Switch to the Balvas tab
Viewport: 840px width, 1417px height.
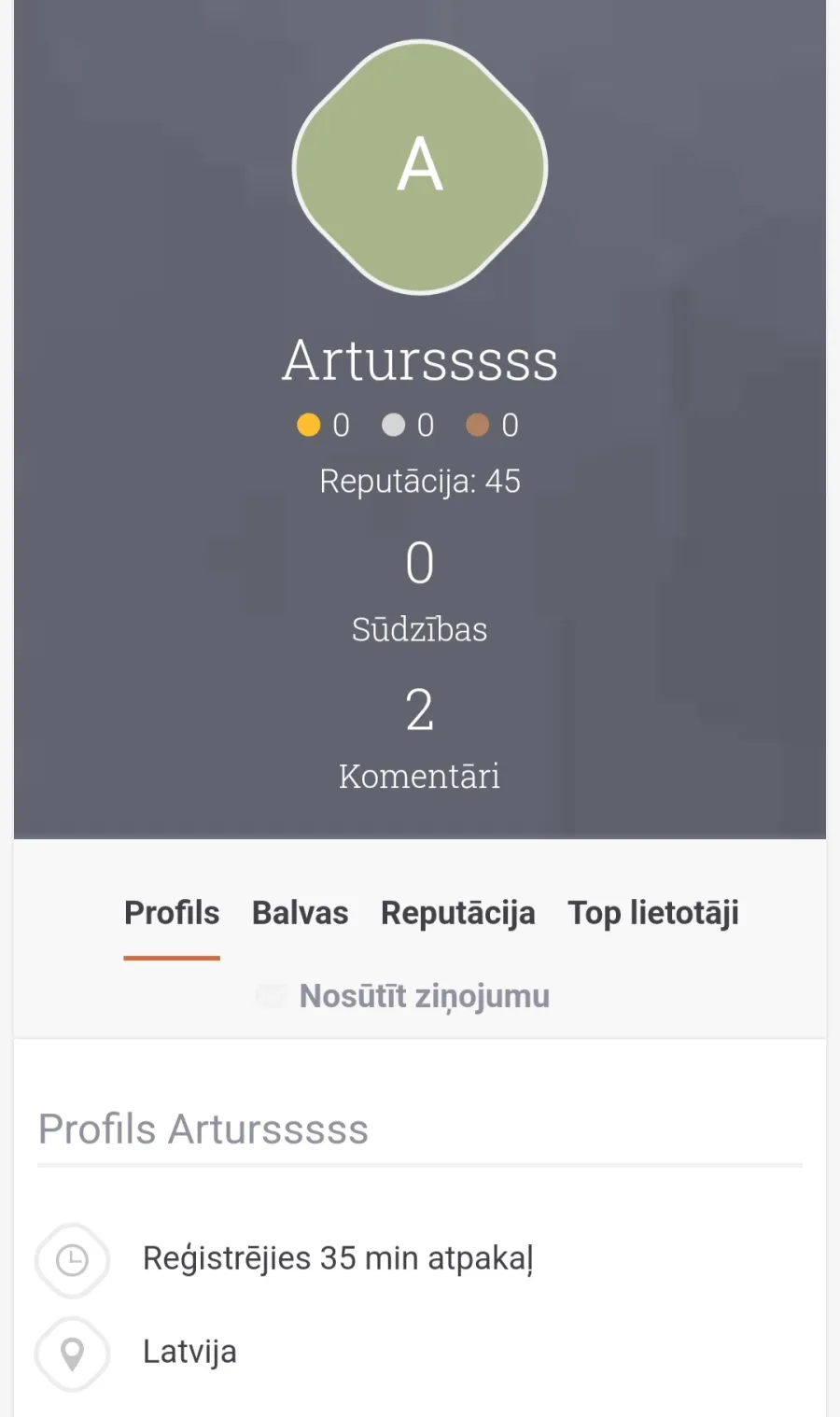pyautogui.click(x=300, y=913)
